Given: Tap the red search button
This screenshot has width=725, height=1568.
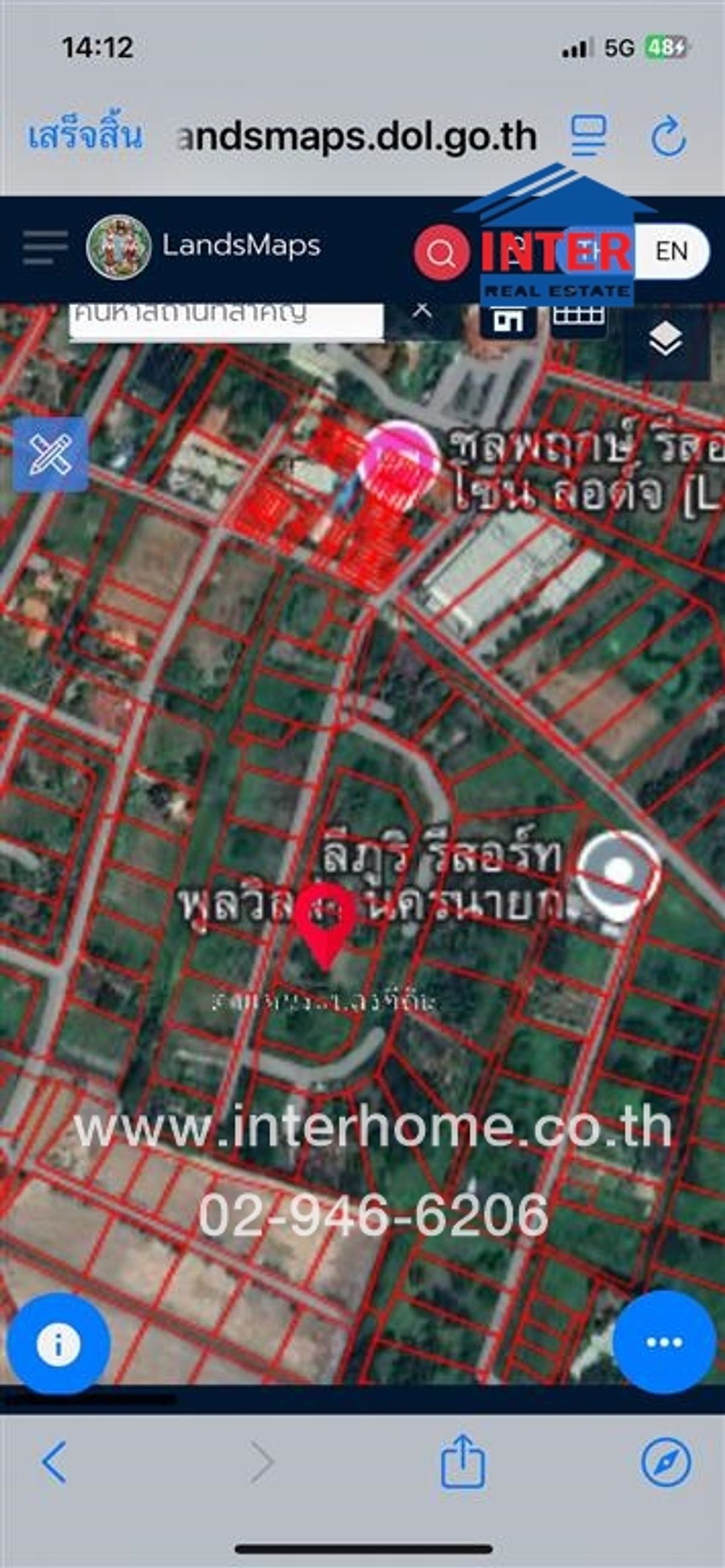Looking at the screenshot, I should pos(442,252).
